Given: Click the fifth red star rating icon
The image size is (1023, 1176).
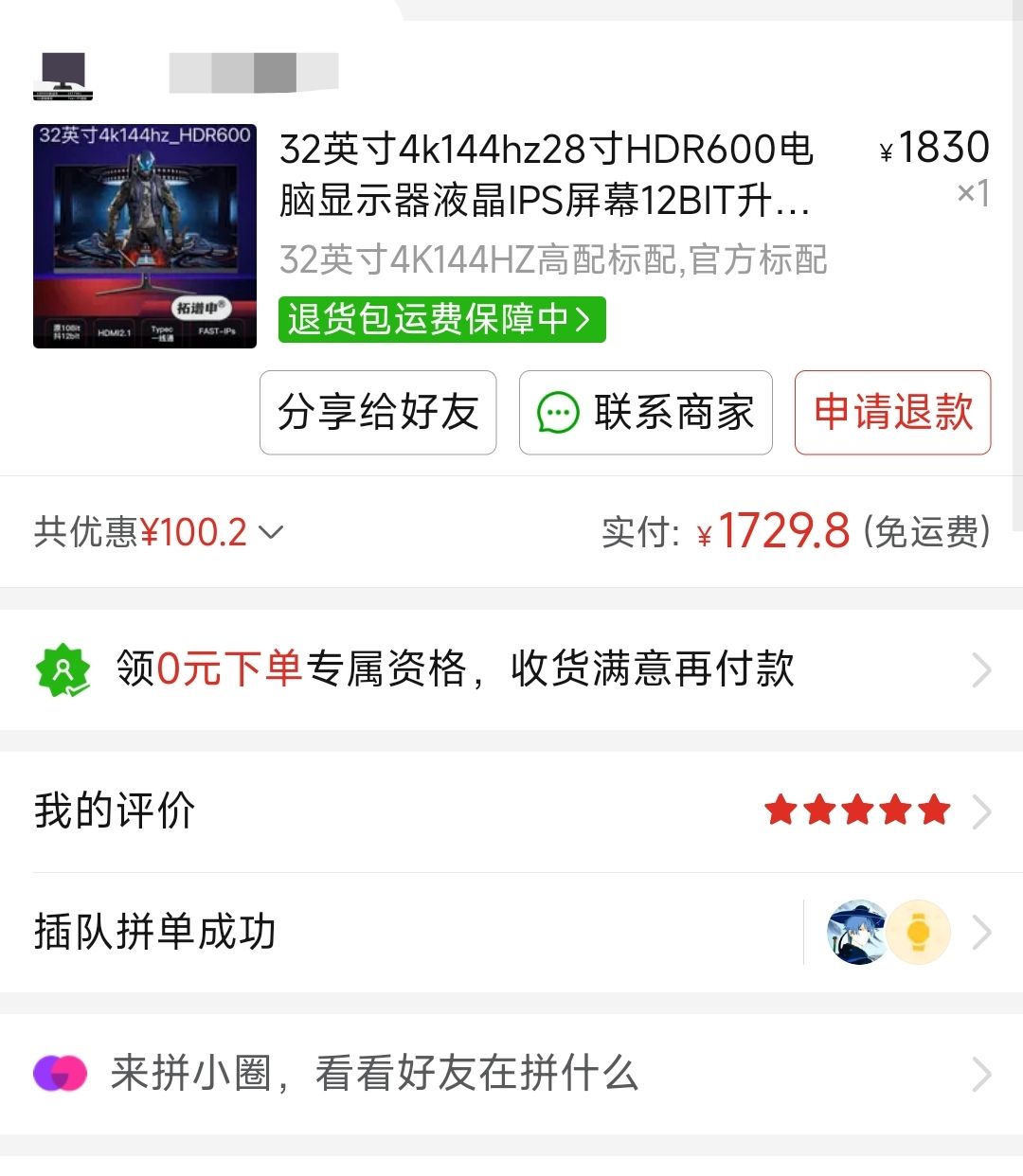Looking at the screenshot, I should point(933,811).
